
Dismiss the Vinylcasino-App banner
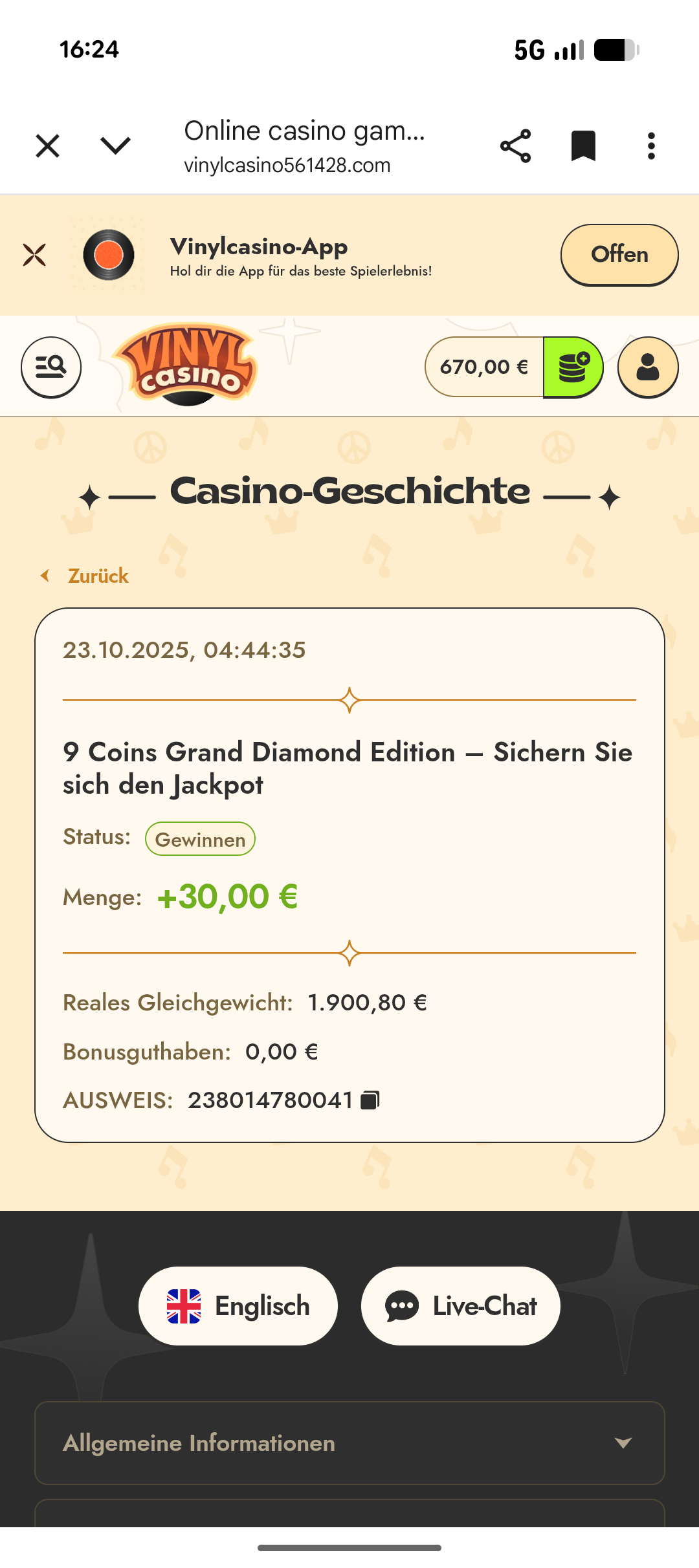coord(34,255)
